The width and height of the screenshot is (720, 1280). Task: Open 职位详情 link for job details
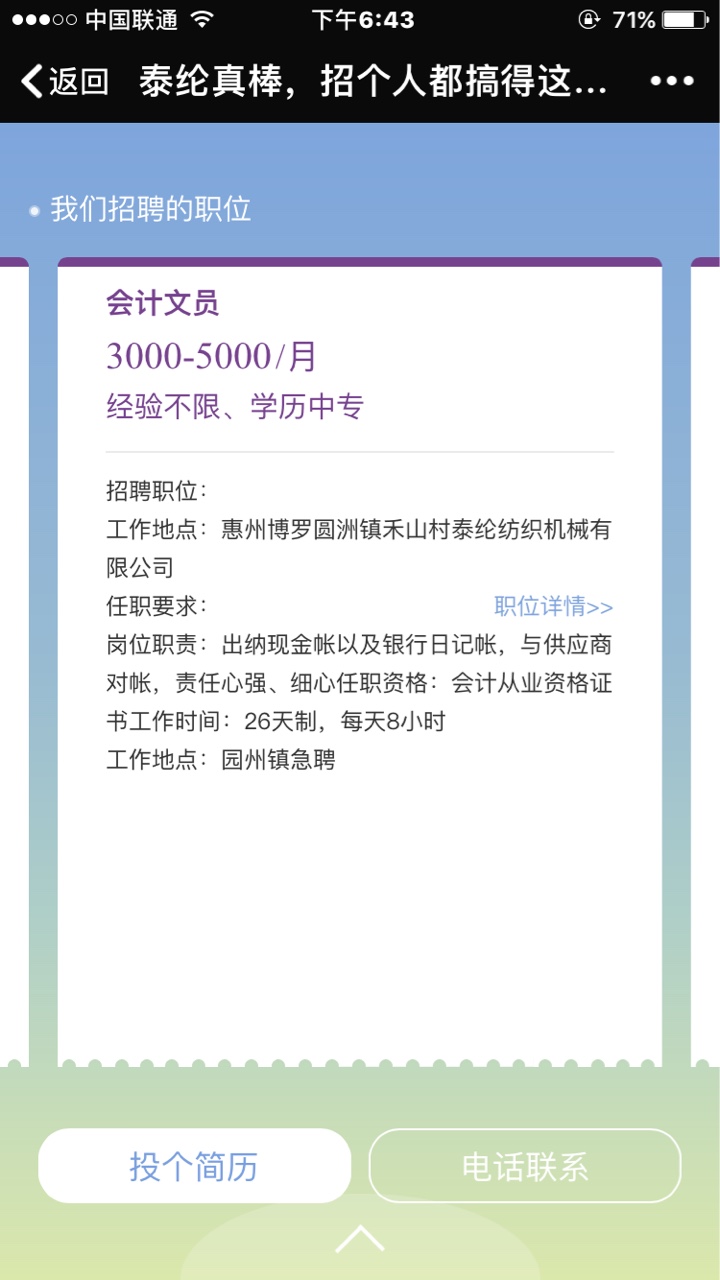[x=553, y=607]
